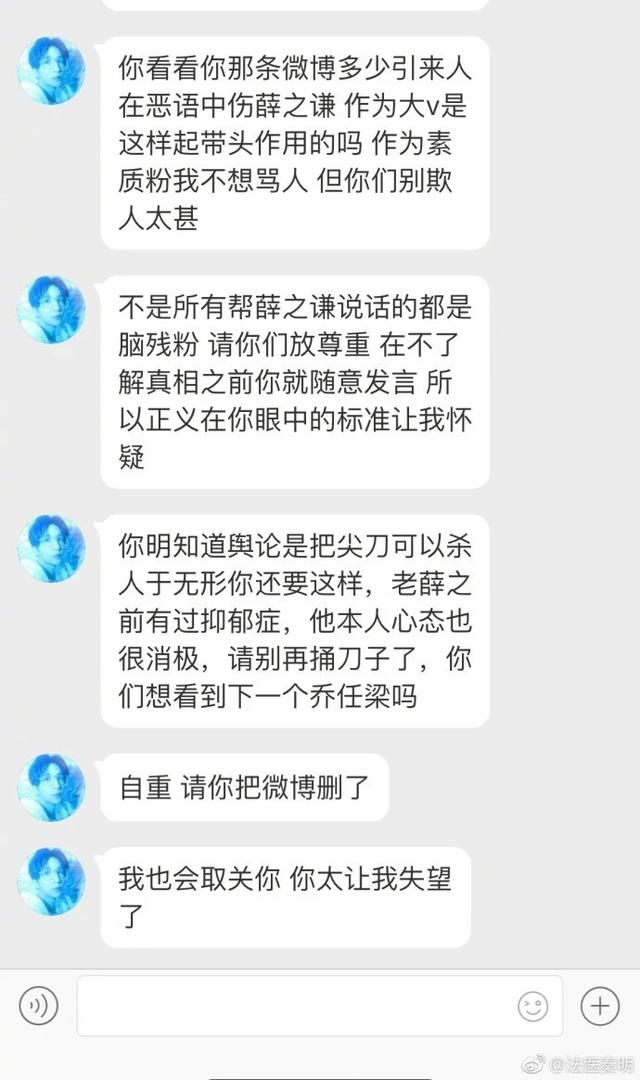Open sender's avatar beside "自重 请你把微博删了"
This screenshot has width=640, height=1080.
coord(51,787)
